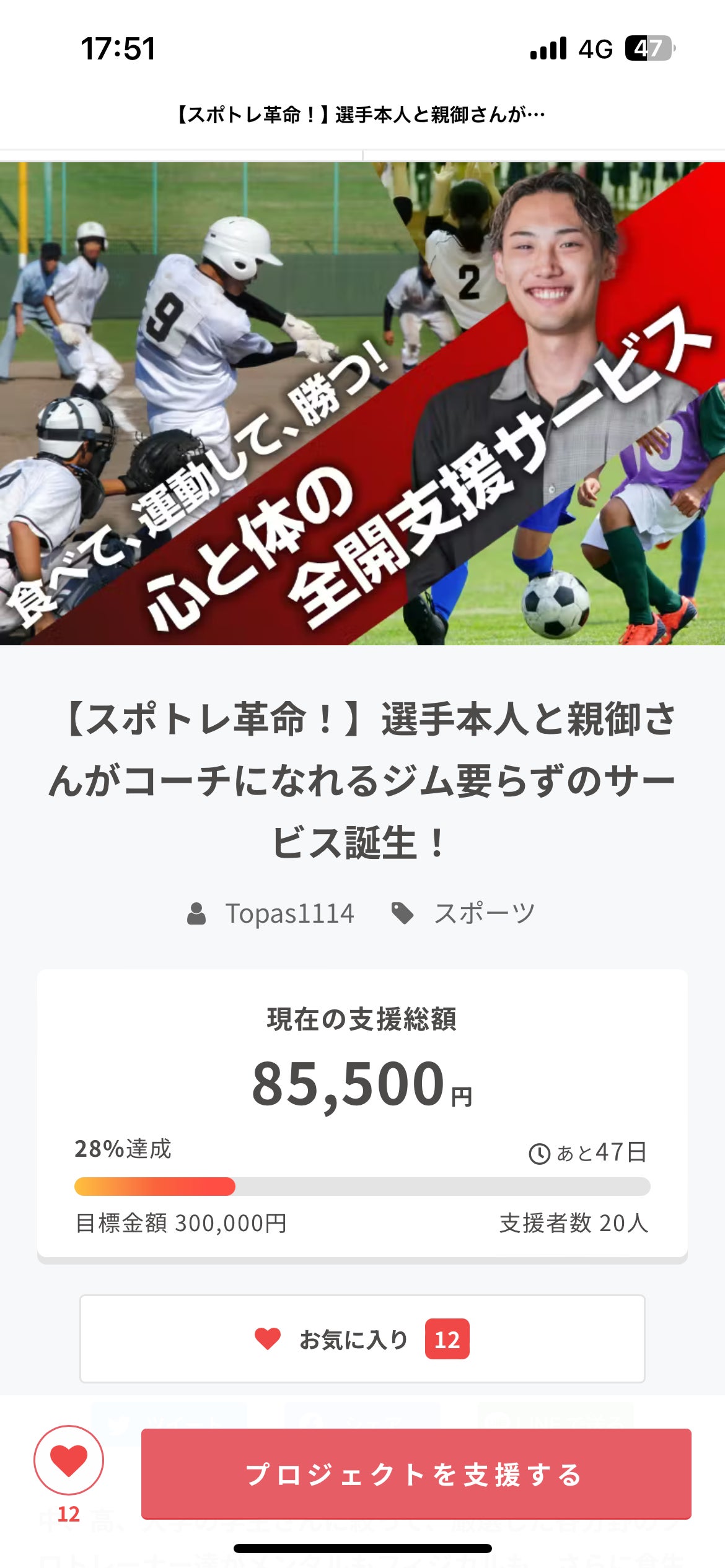The image size is (725, 1568).
Task: Open the project banner image
Action: click(362, 403)
